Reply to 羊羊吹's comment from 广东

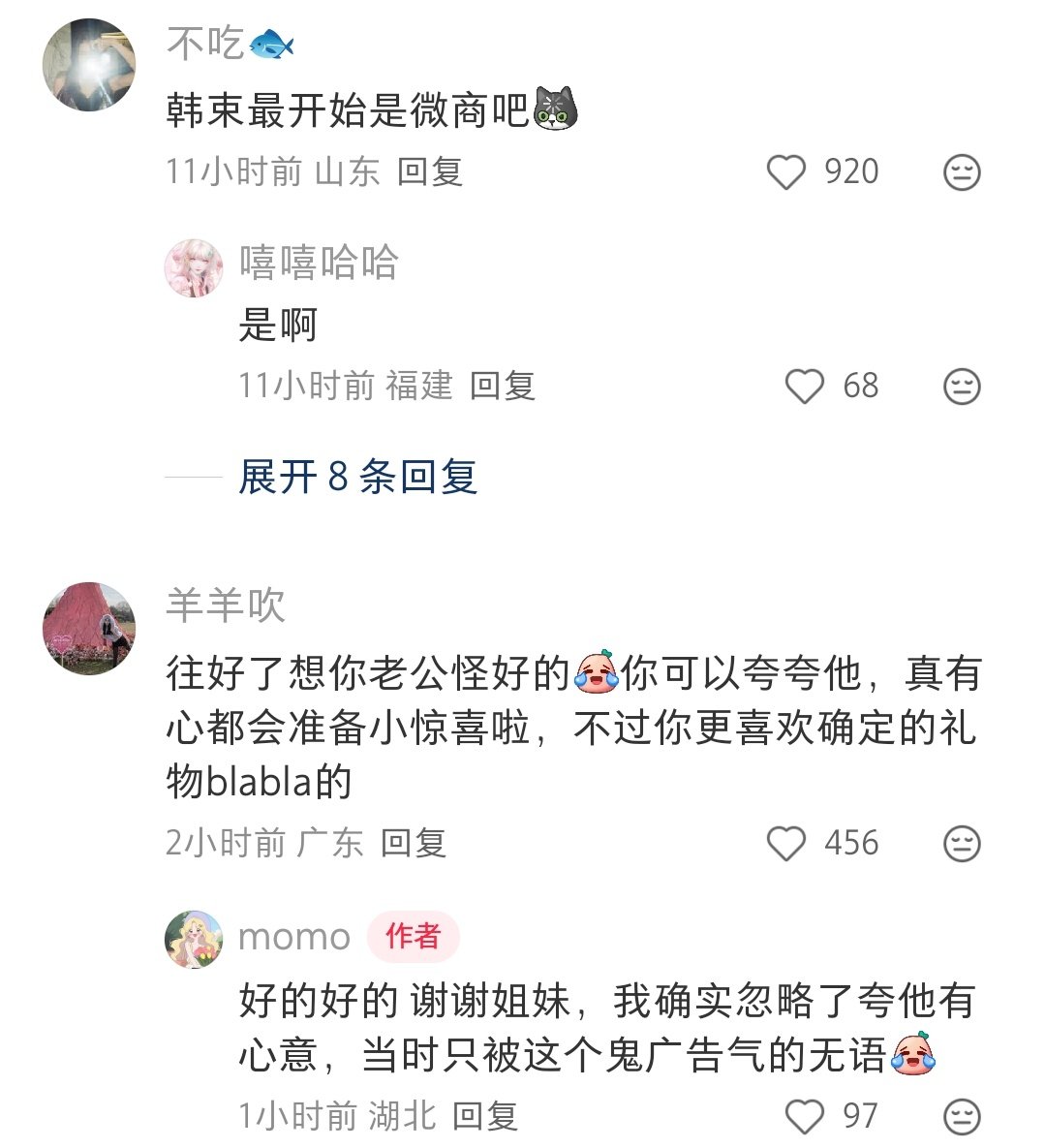pyautogui.click(x=413, y=843)
